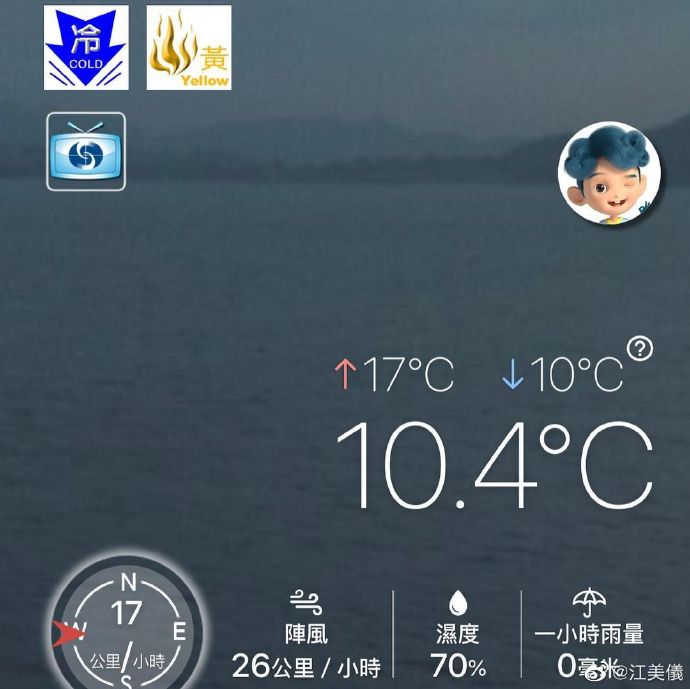This screenshot has height=689, width=690.
Task: Open the cartoon chatbot avatar
Action: tap(609, 174)
